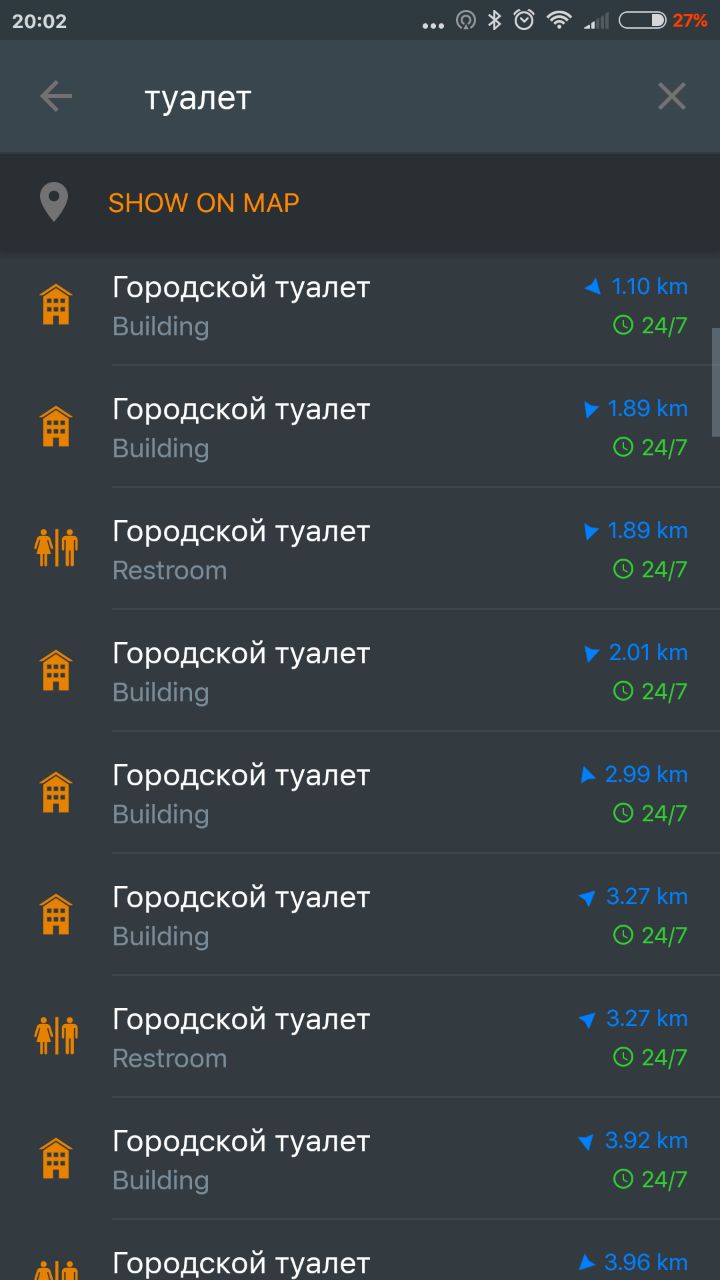Open the Building result at 3.27 km
720x1280 pixels.
point(360,915)
